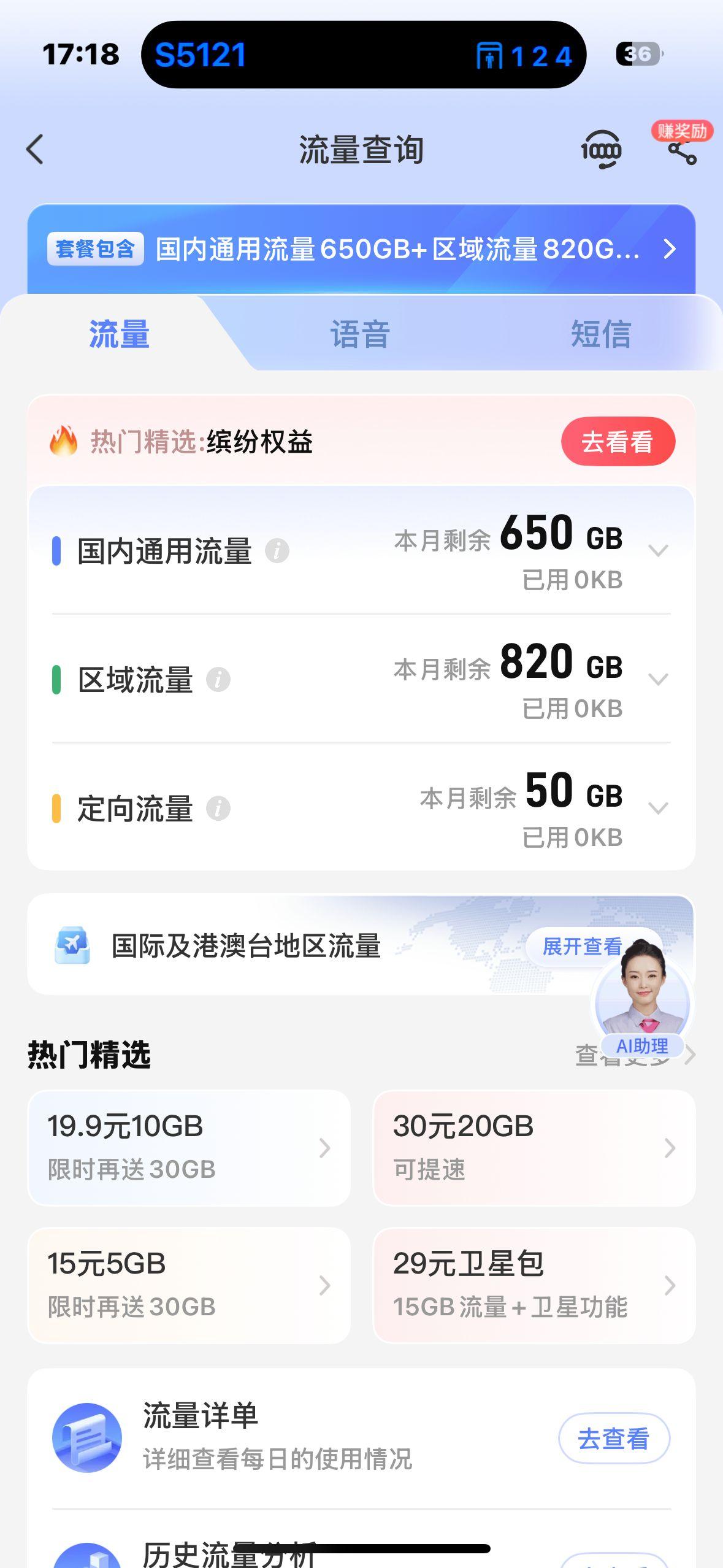Expand 国内通用流量 details
Viewport: 723px width, 1568px height.
click(x=658, y=550)
